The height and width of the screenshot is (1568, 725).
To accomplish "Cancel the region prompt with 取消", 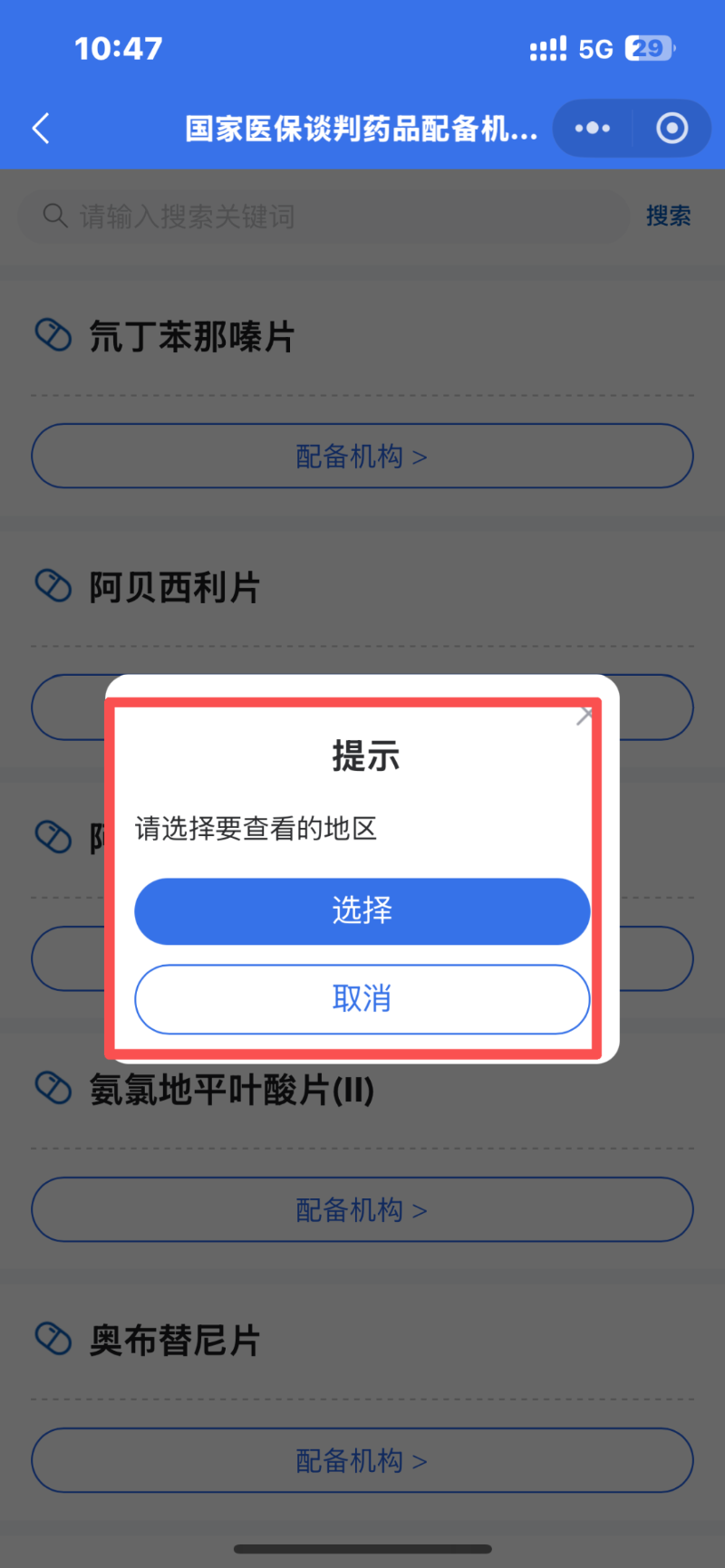I will click(362, 998).
